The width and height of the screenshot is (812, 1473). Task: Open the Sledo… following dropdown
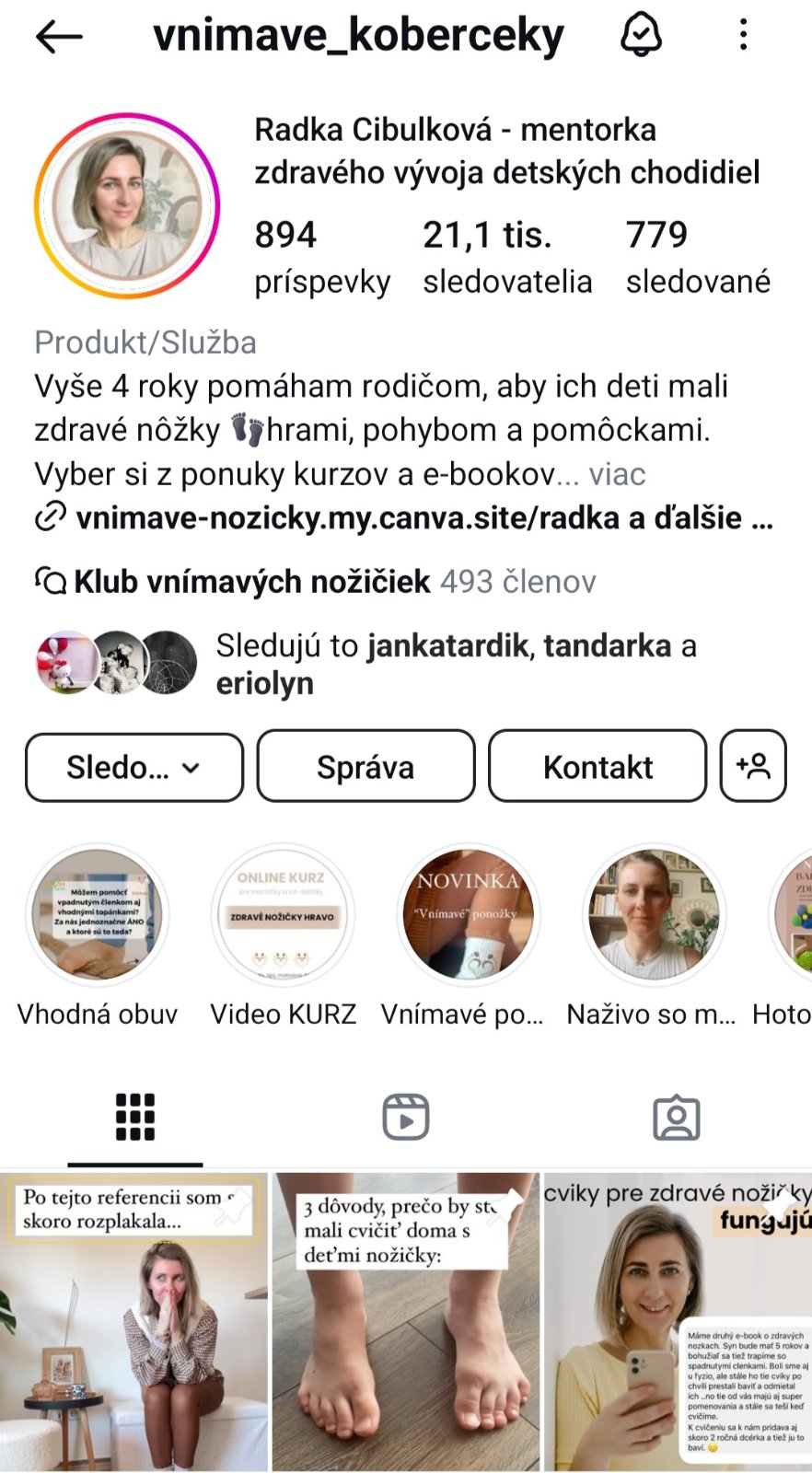pos(134,767)
